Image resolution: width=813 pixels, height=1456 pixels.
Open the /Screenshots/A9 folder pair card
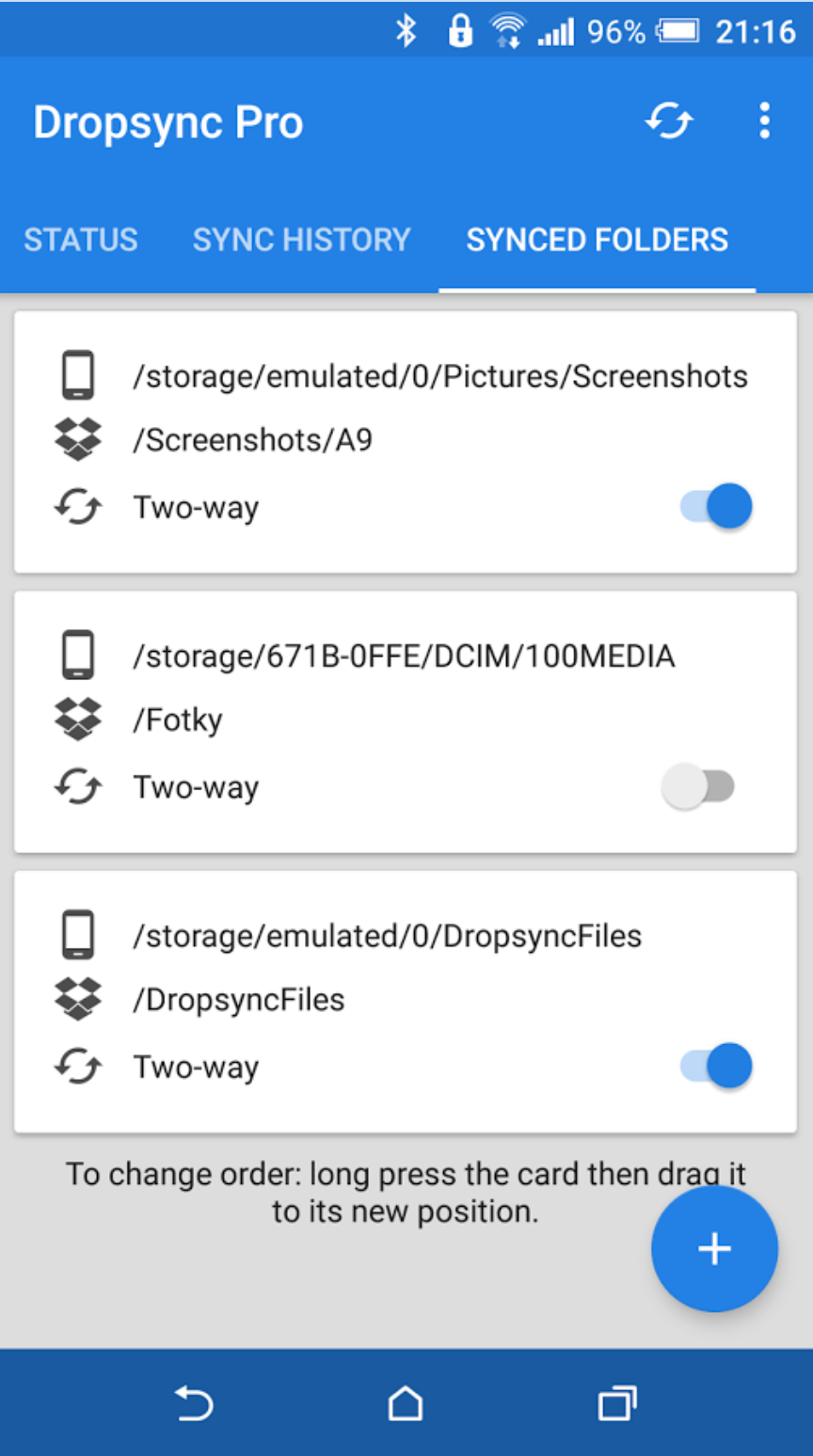tap(406, 441)
